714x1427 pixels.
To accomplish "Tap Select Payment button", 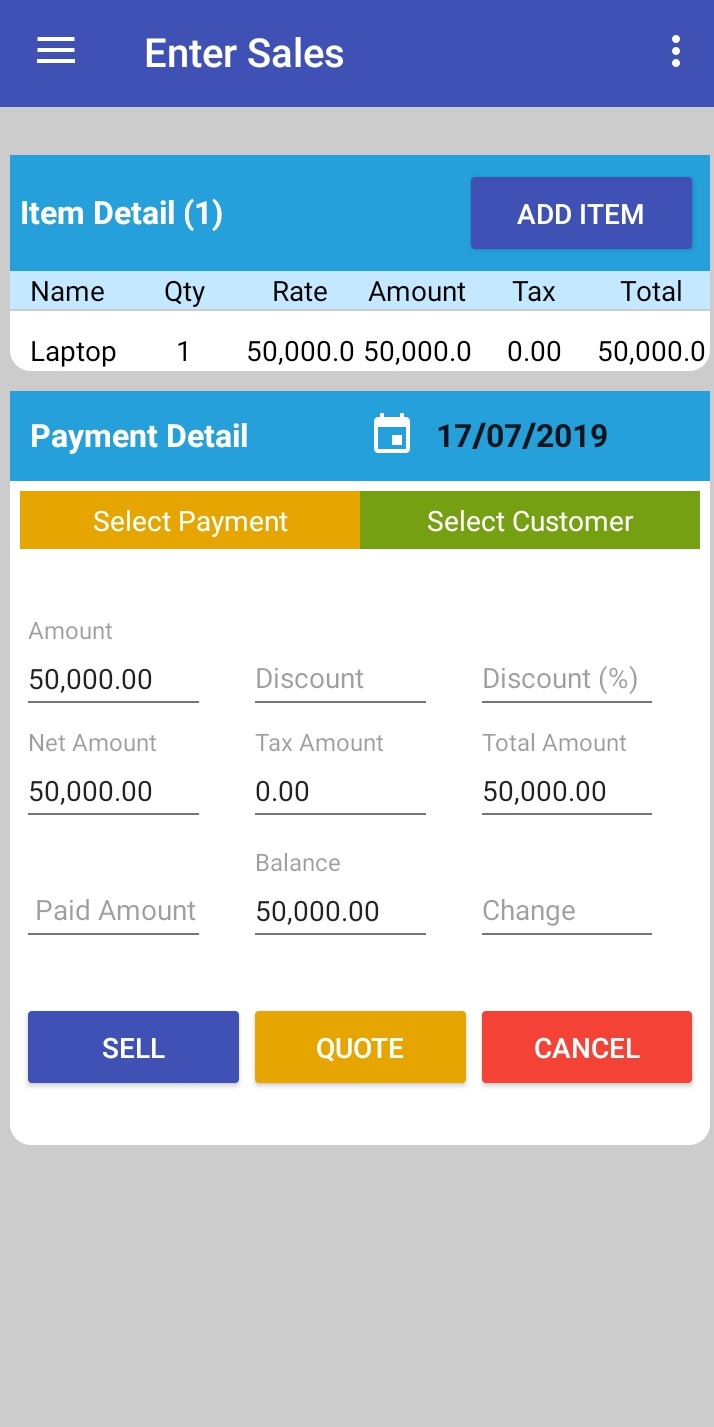I will click(x=190, y=521).
